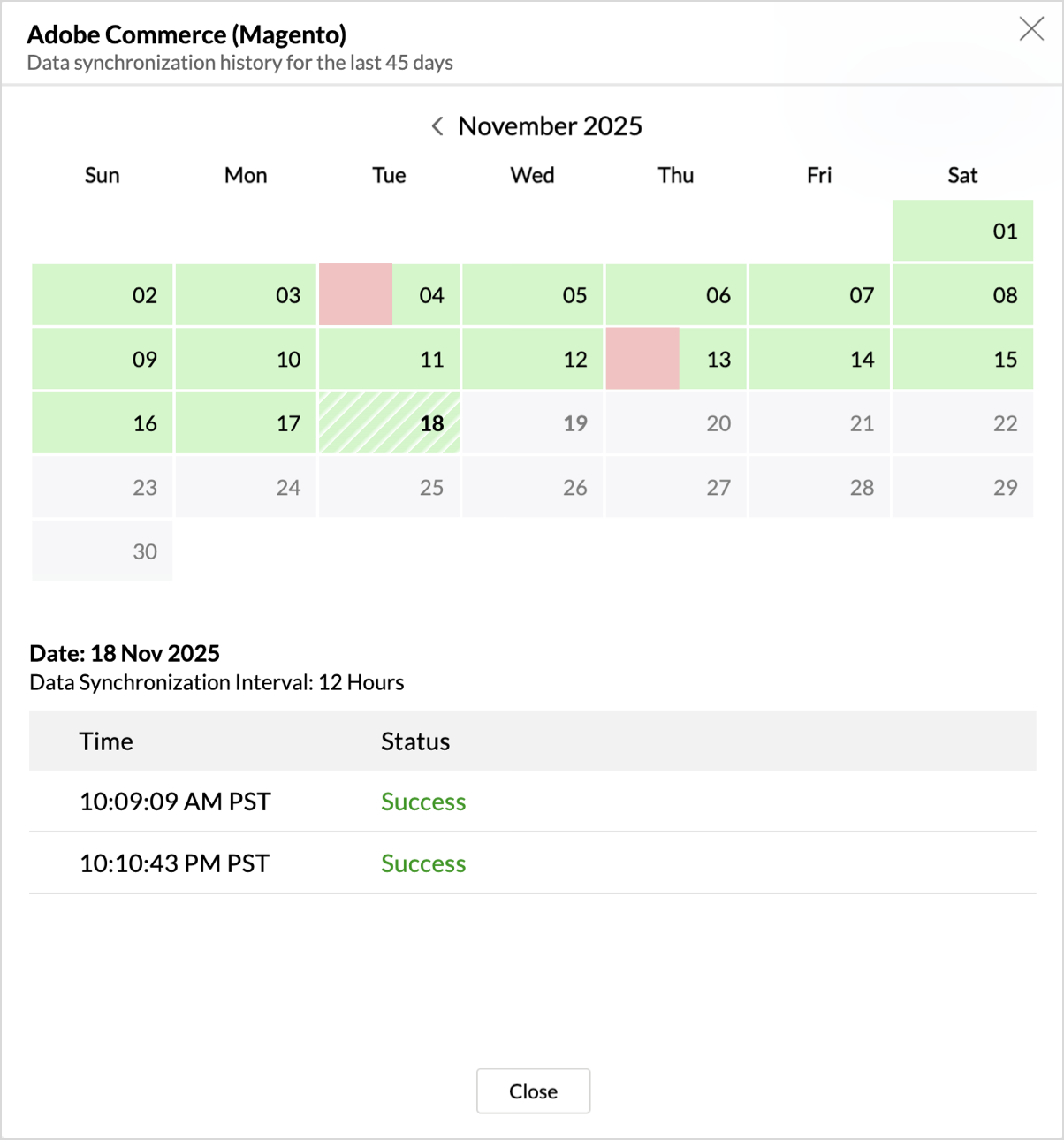The image size is (1064, 1140).
Task: Select November 10 on the calendar
Action: tap(247, 360)
